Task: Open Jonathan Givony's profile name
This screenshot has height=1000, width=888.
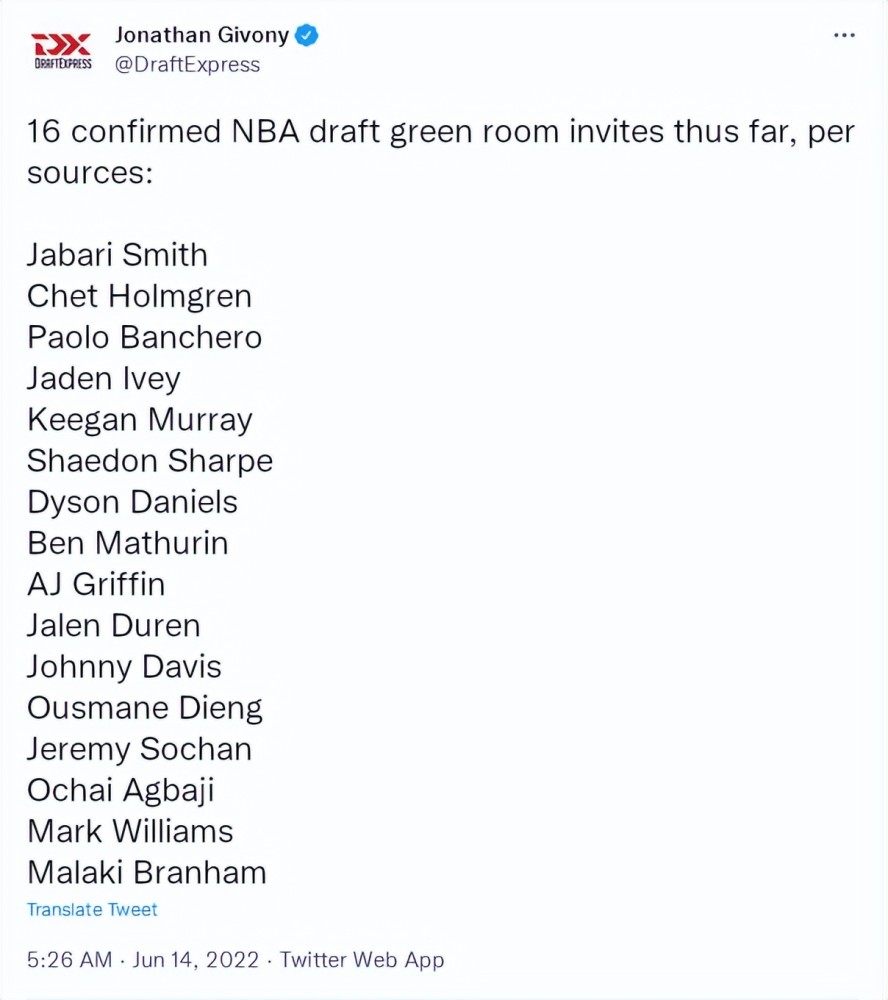Action: pos(202,35)
